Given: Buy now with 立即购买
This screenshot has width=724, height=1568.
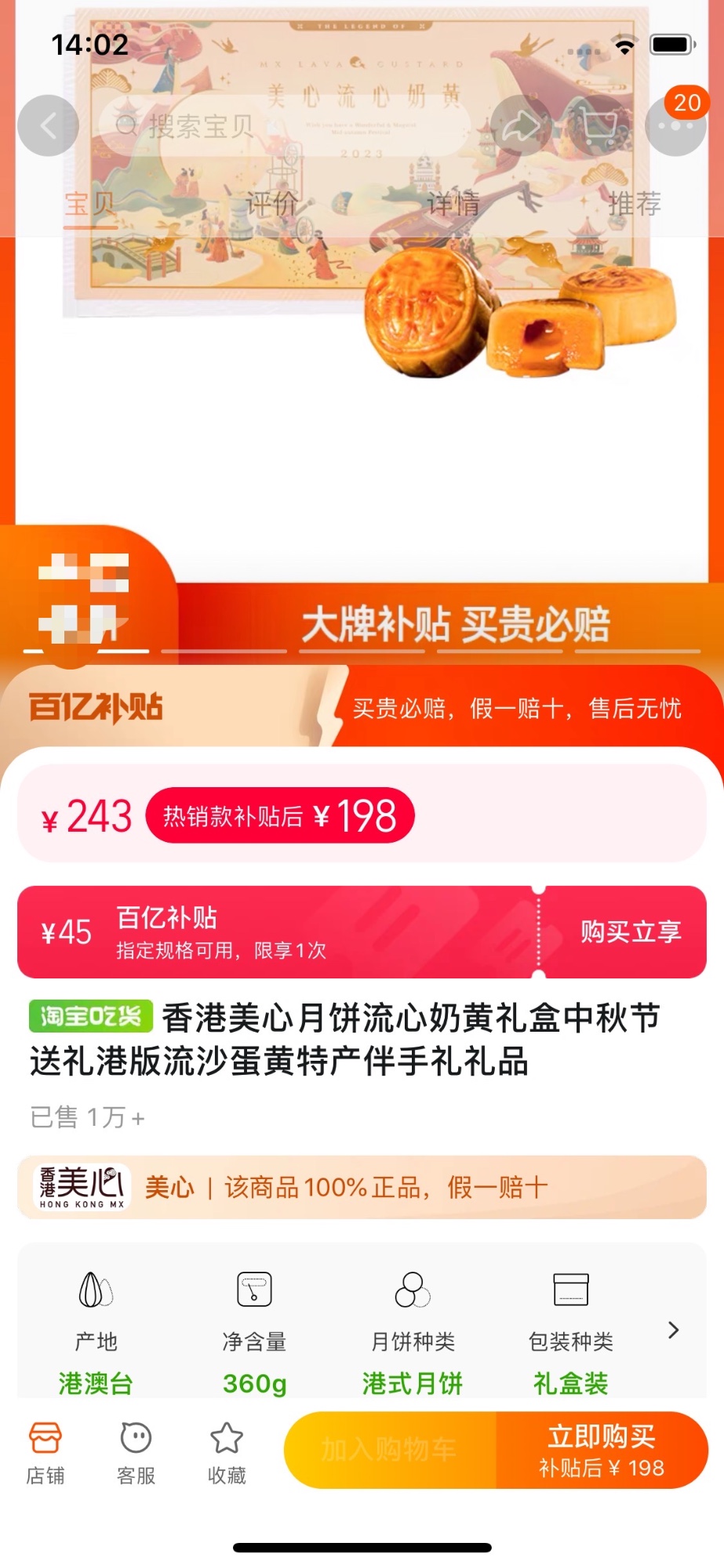Looking at the screenshot, I should pos(602,1450).
